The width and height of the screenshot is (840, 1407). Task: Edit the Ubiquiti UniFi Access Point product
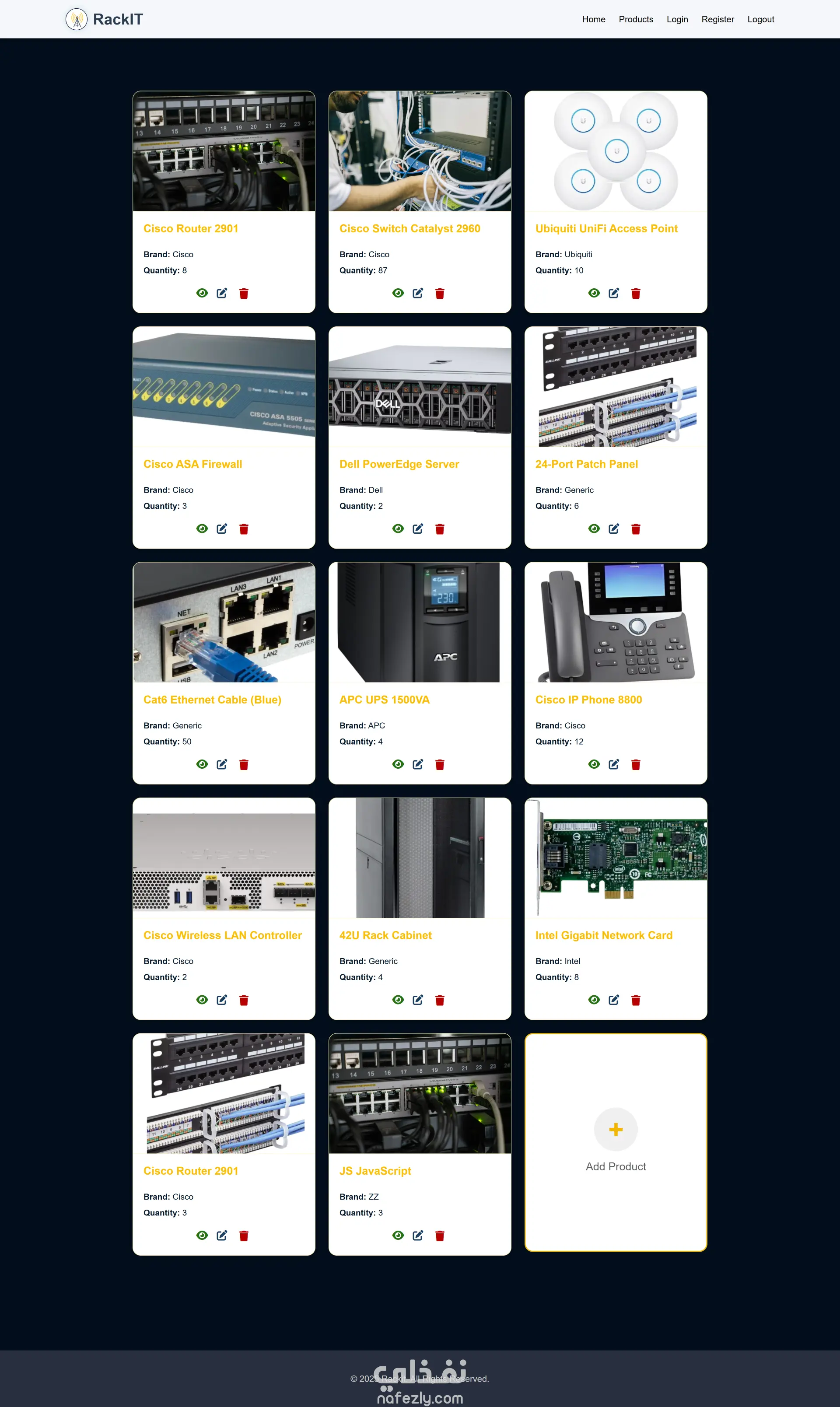[613, 293]
